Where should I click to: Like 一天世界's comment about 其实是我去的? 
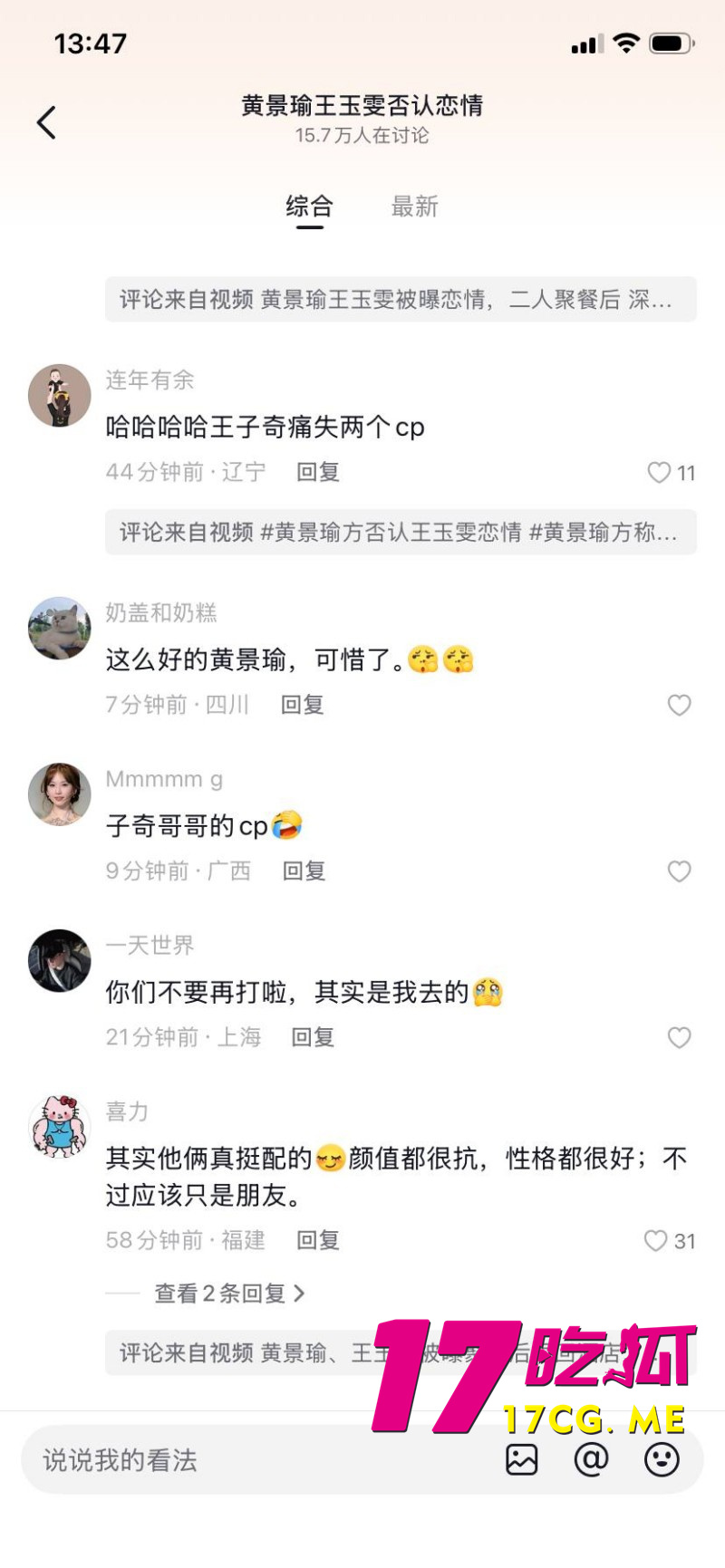click(x=680, y=1038)
